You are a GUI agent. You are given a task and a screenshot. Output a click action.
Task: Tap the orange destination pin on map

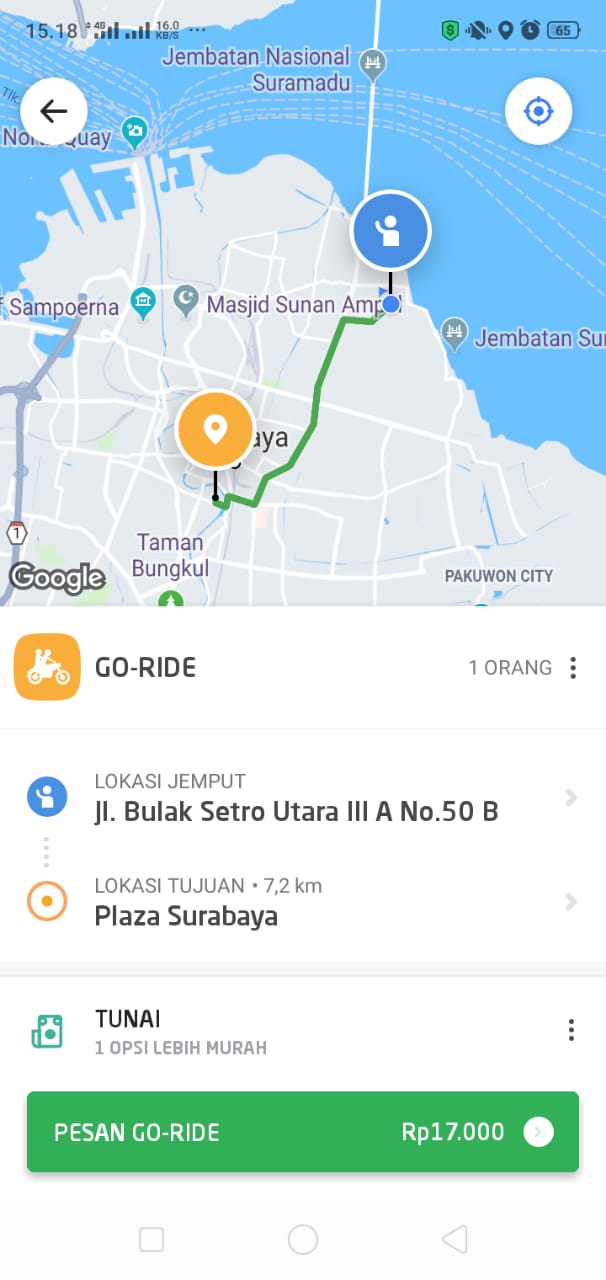click(214, 431)
